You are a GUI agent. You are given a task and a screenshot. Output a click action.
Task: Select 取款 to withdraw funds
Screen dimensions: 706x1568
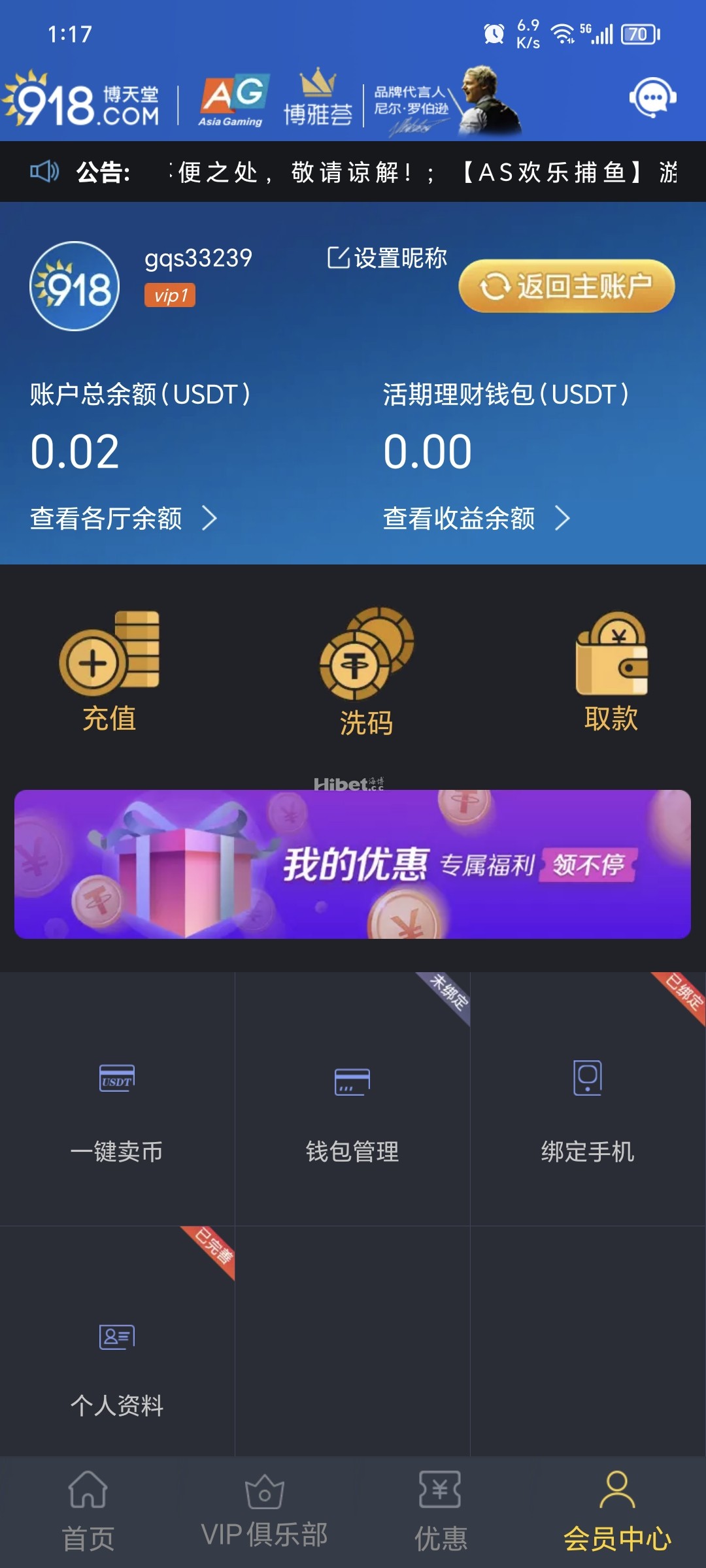click(611, 672)
